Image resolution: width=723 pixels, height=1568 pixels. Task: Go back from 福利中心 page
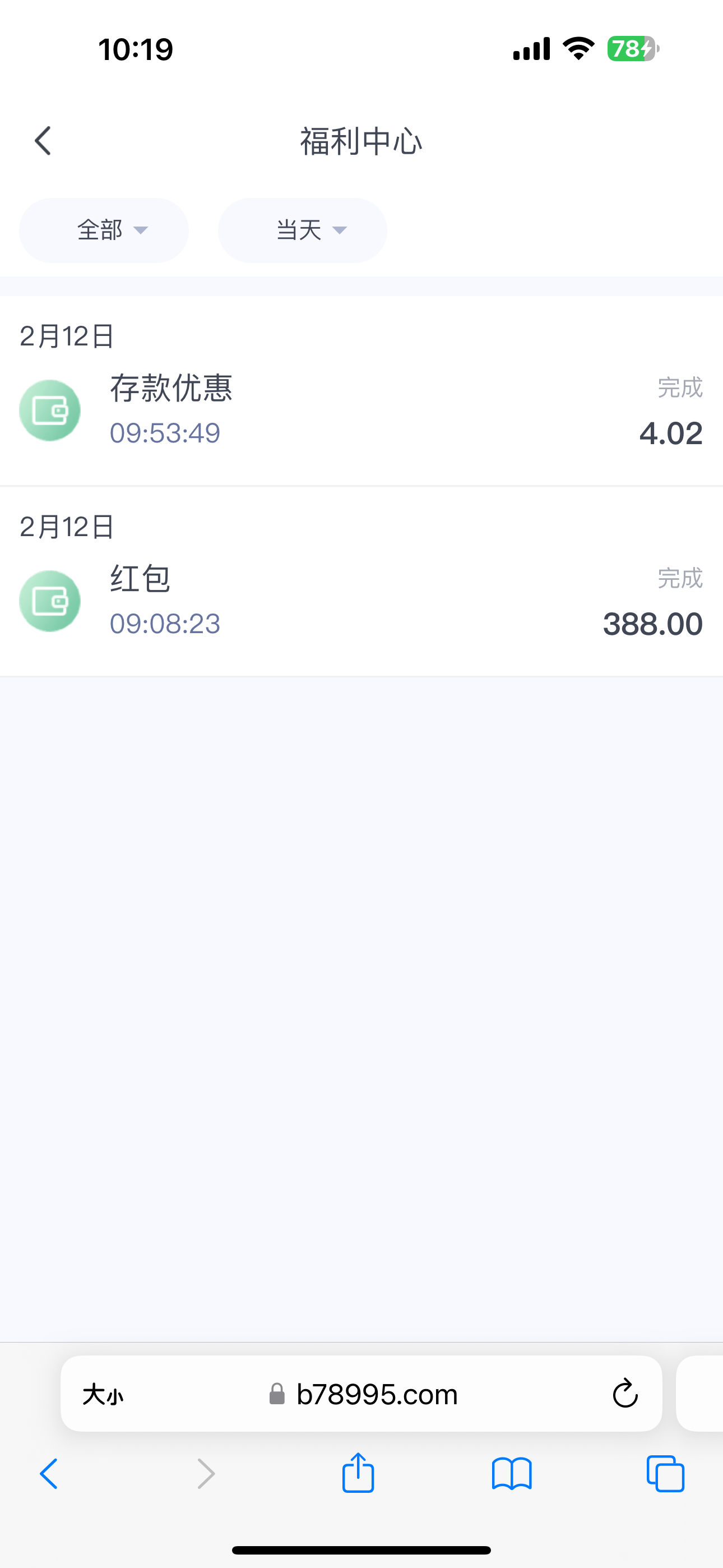point(43,141)
